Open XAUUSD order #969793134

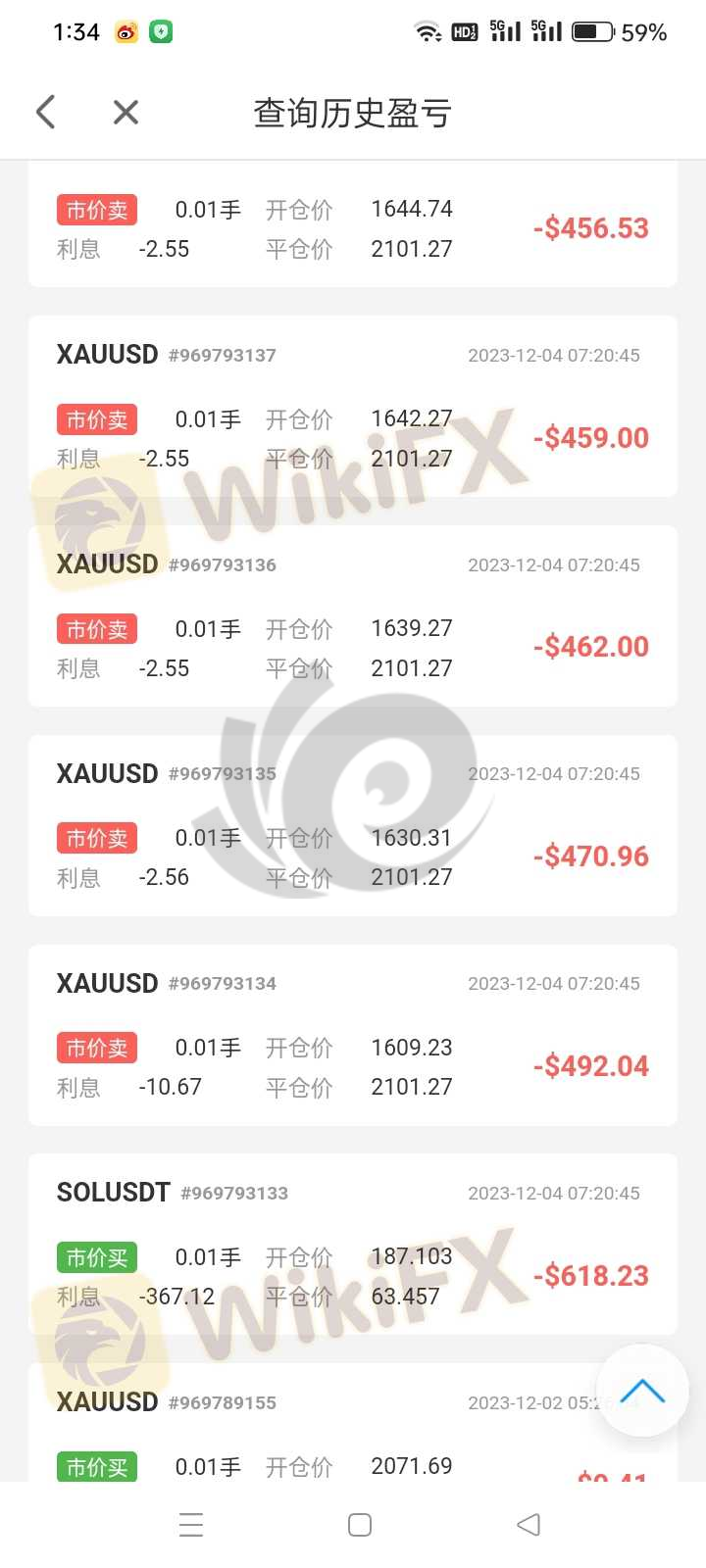pyautogui.click(x=352, y=1035)
